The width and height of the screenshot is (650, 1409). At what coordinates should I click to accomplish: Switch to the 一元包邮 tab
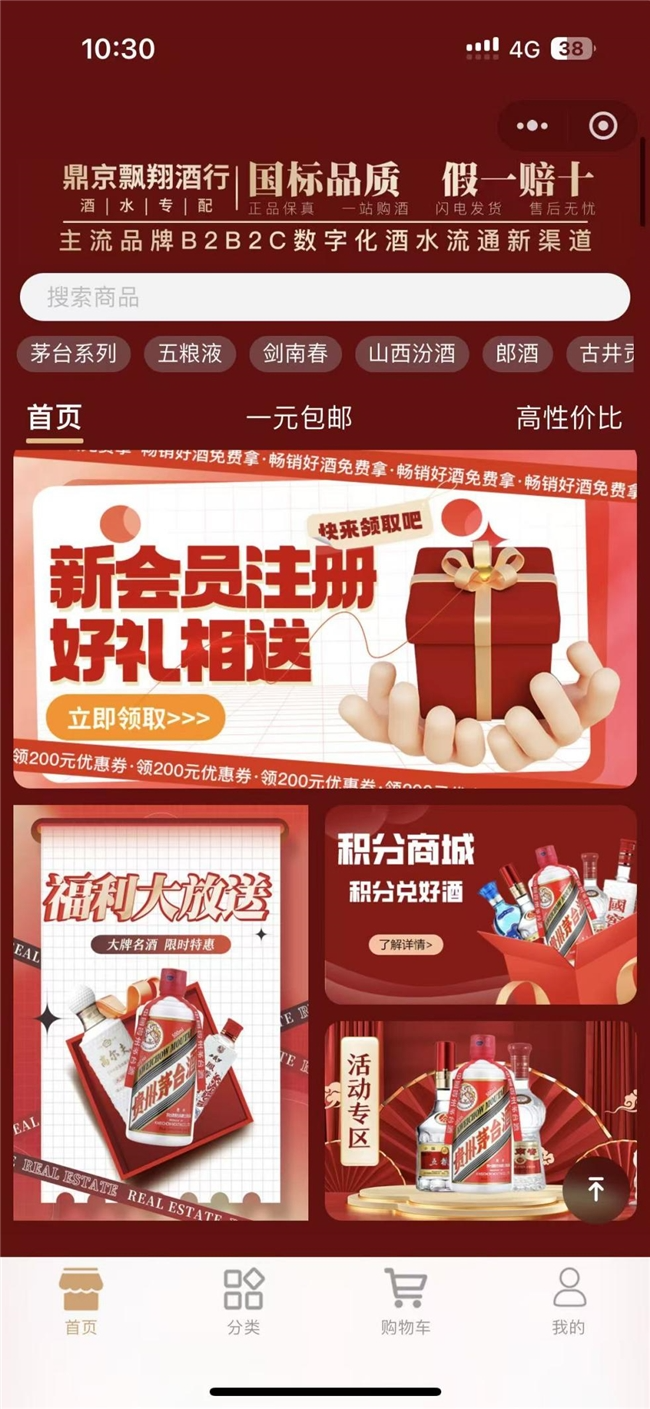[x=299, y=418]
